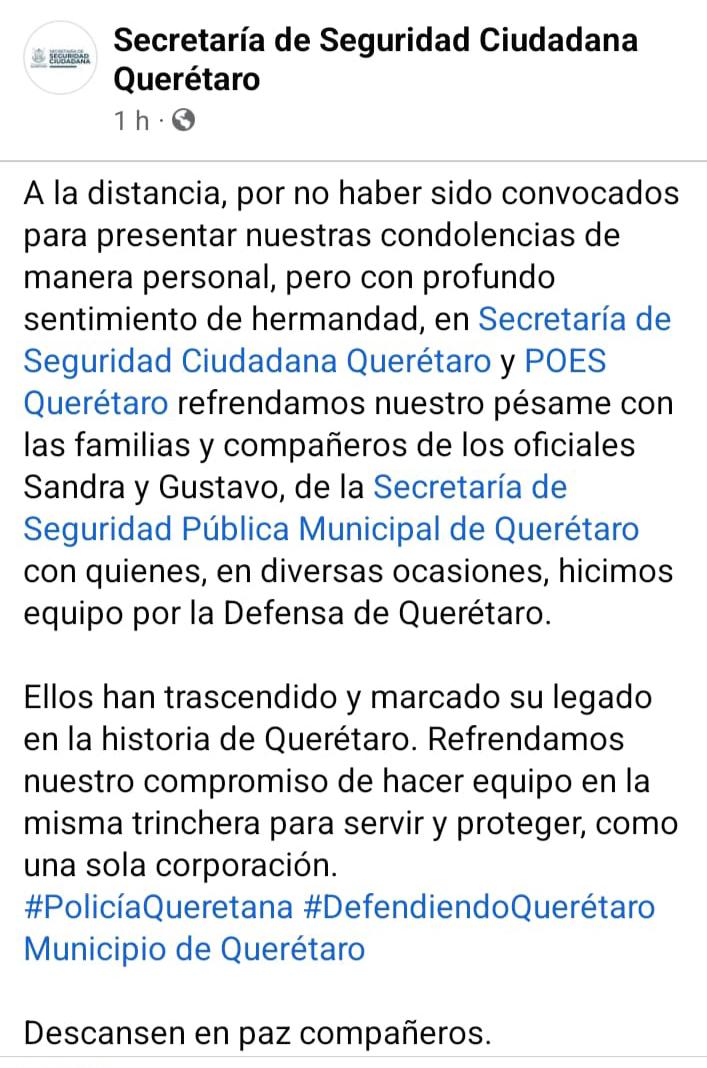Tap the #DefendiendoQuerétaro hashtag
The width and height of the screenshot is (707, 1068).
(479, 907)
